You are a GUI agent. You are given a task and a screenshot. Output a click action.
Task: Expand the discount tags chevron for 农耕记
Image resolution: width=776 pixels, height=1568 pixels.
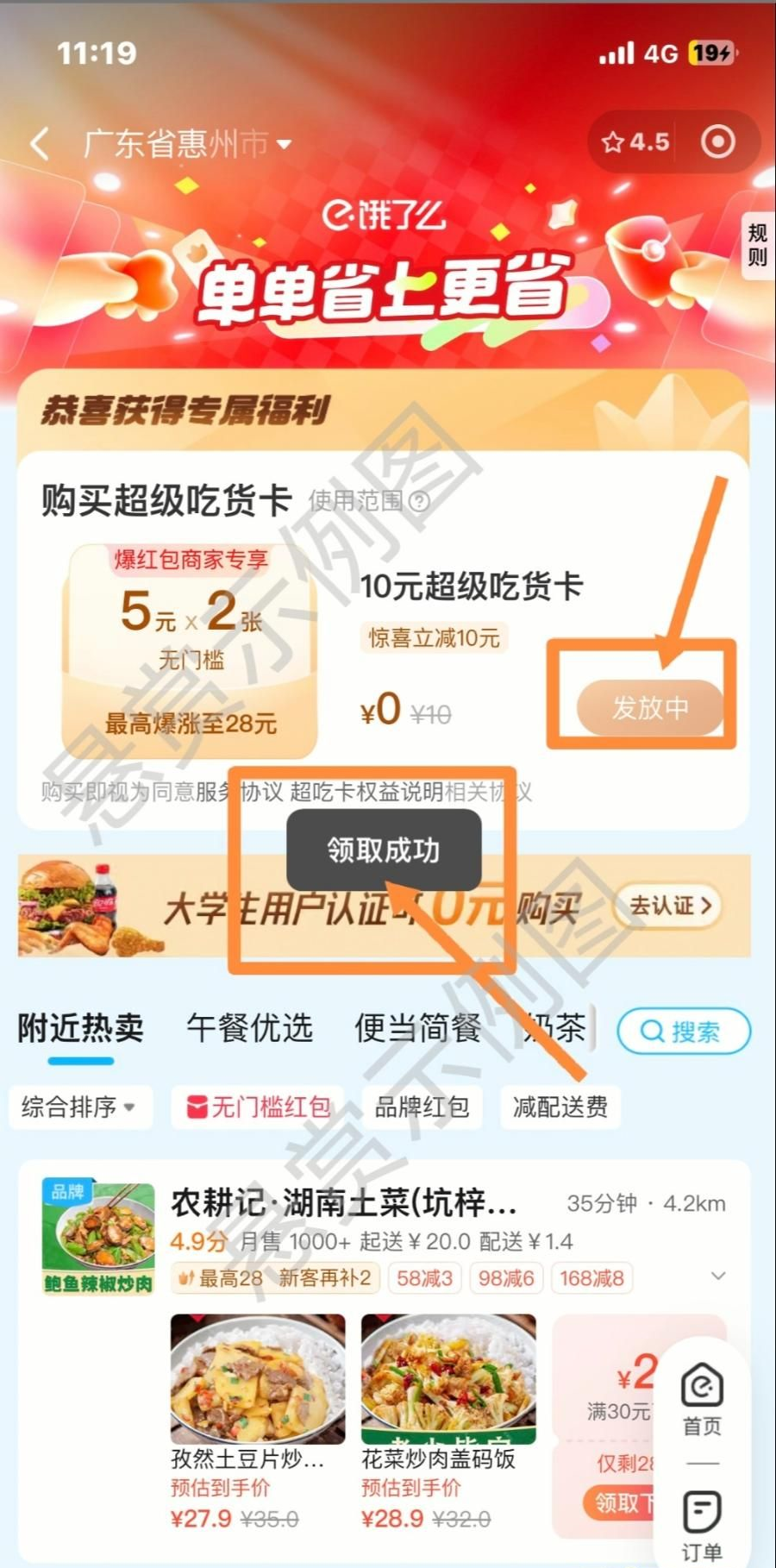[x=717, y=1276]
